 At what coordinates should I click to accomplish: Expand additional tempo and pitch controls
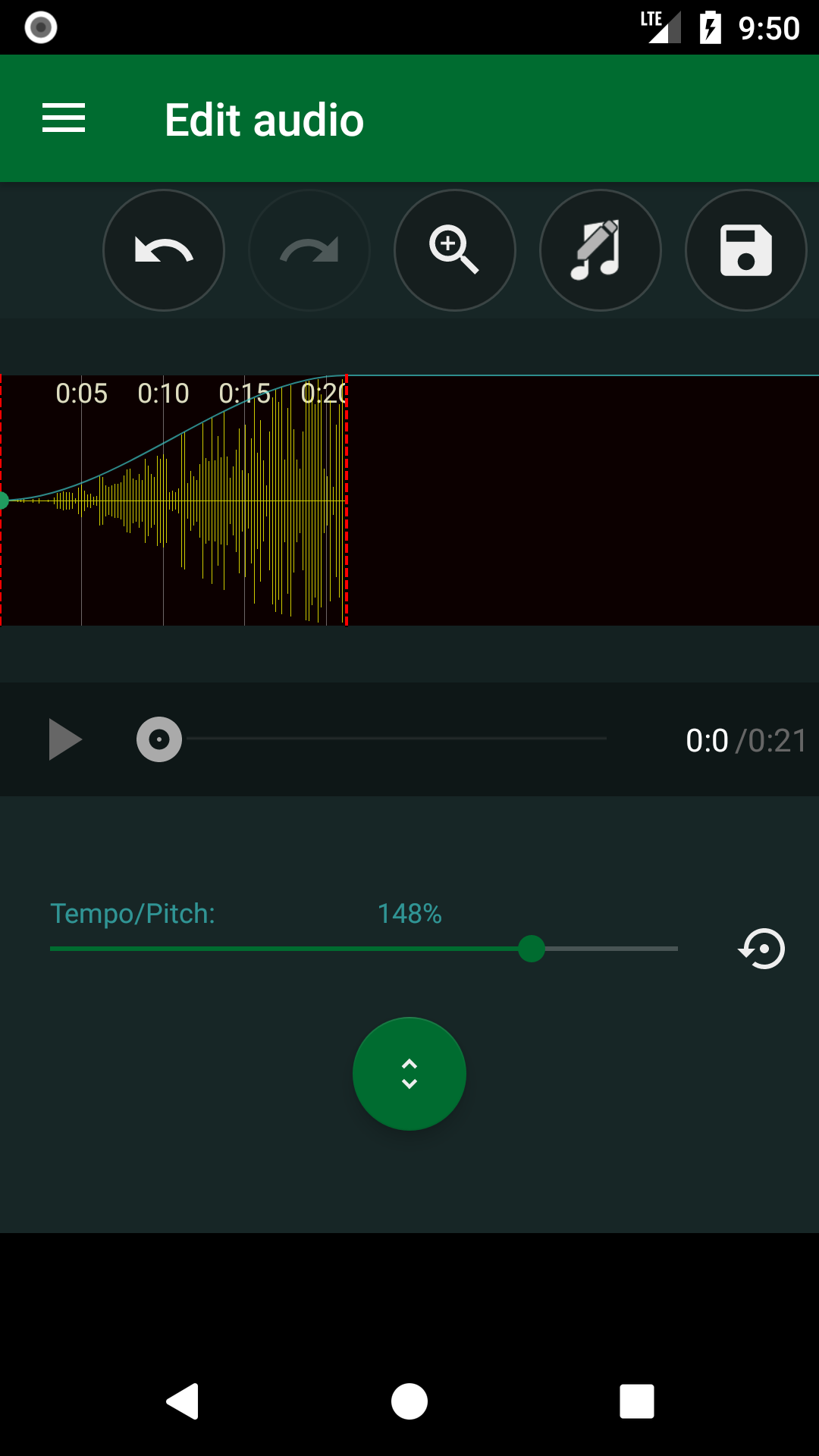pyautogui.click(x=409, y=1074)
